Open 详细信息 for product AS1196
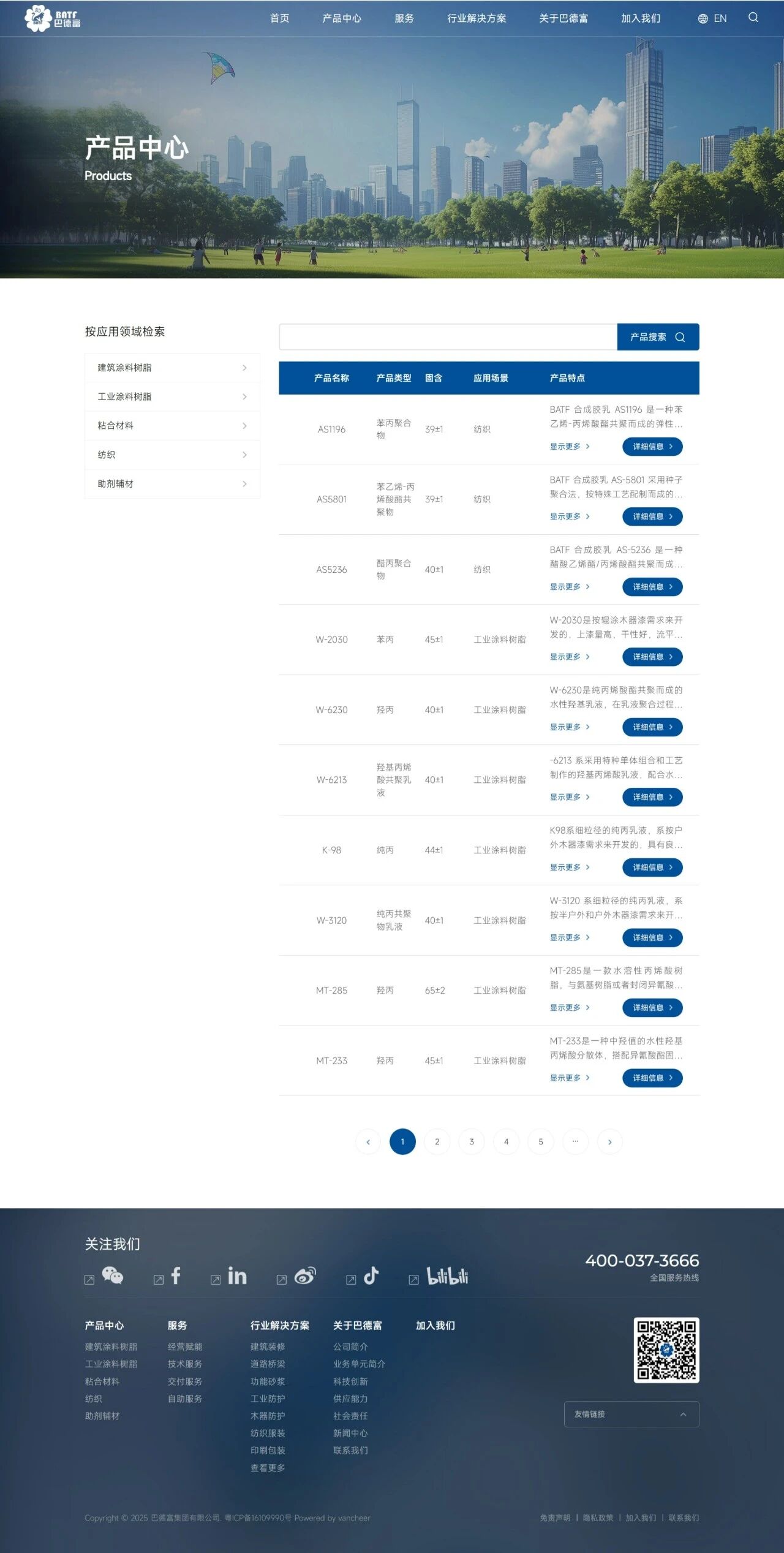 [x=652, y=447]
